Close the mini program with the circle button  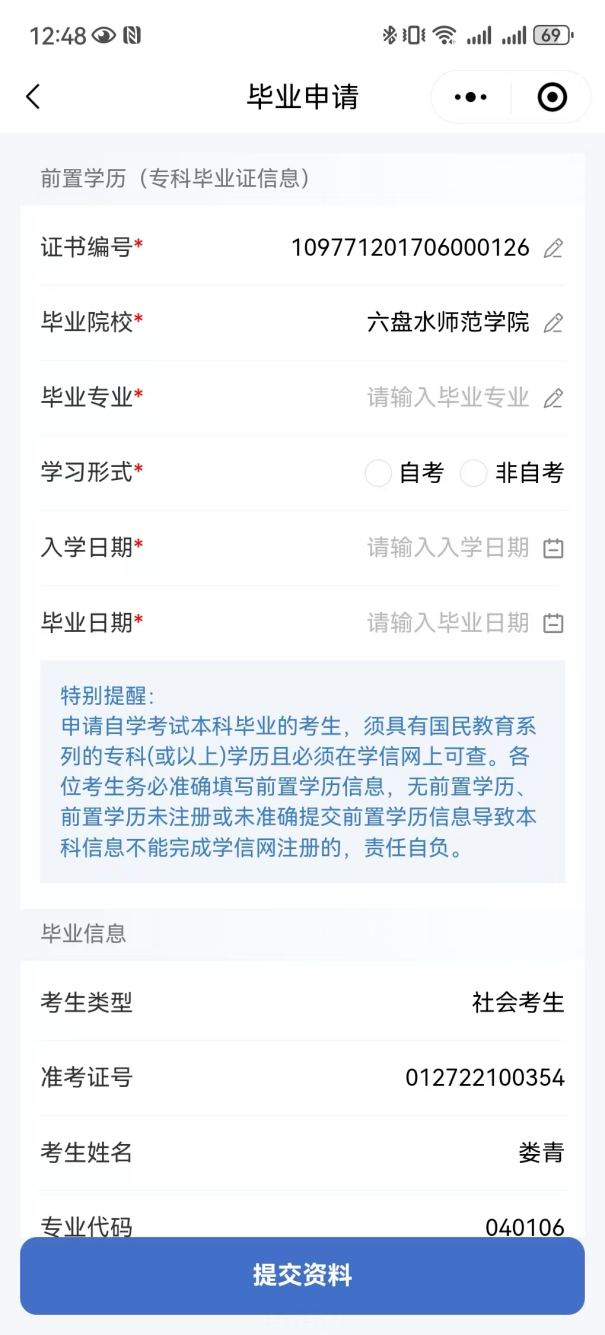click(551, 97)
